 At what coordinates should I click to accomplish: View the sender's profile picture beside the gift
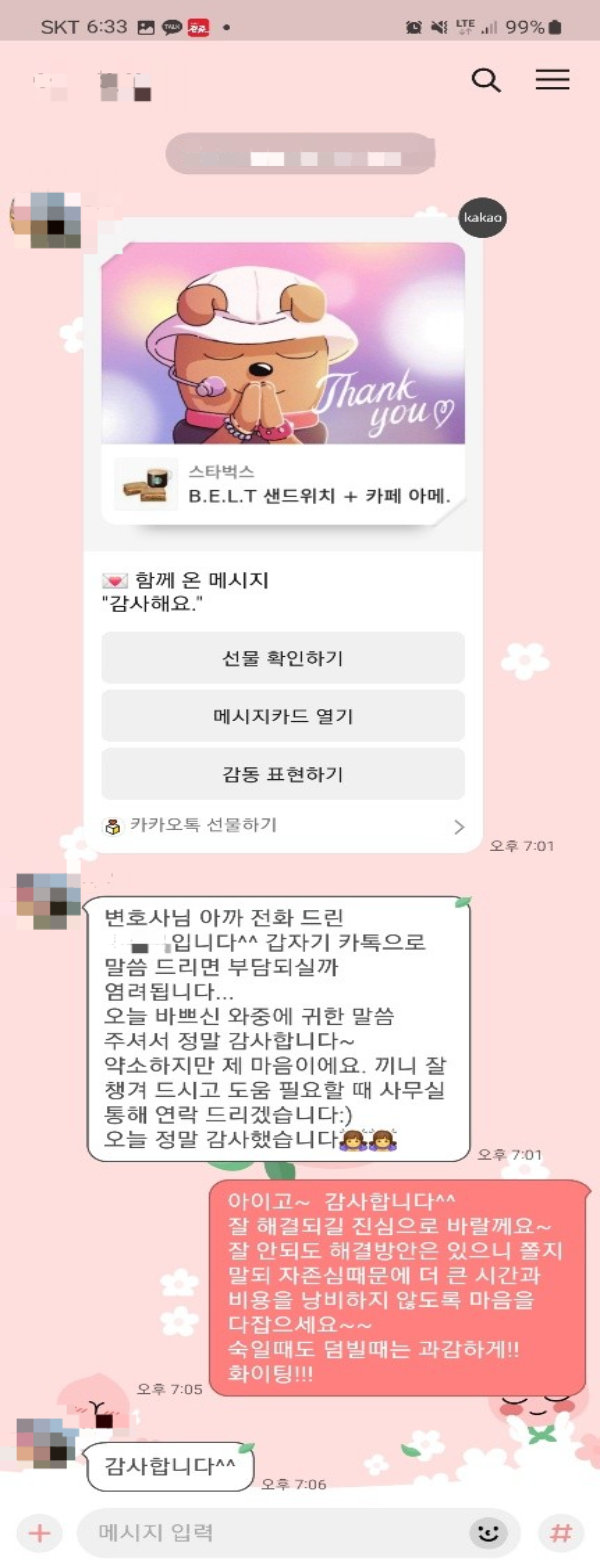46,220
